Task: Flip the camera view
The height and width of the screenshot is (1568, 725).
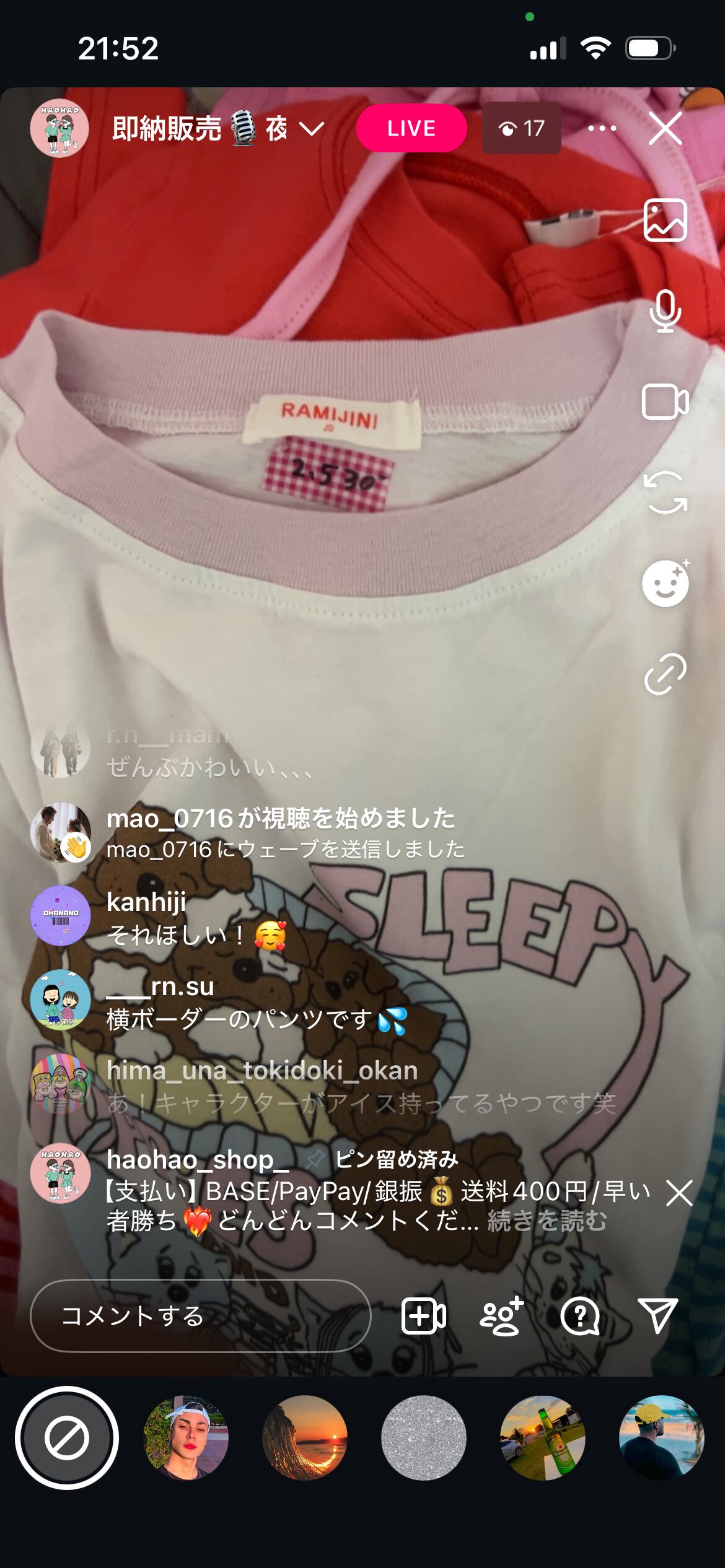Action: click(x=666, y=493)
